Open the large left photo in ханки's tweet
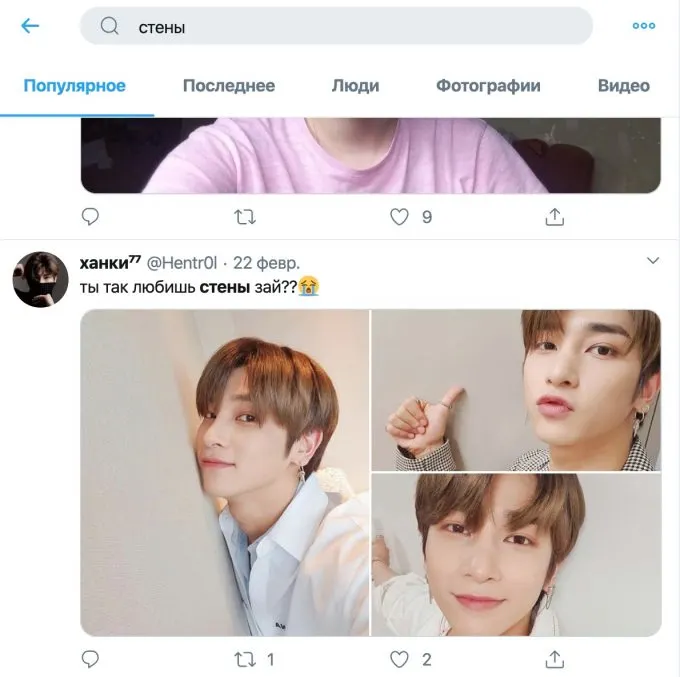Image resolution: width=680 pixels, height=677 pixels. coord(225,472)
